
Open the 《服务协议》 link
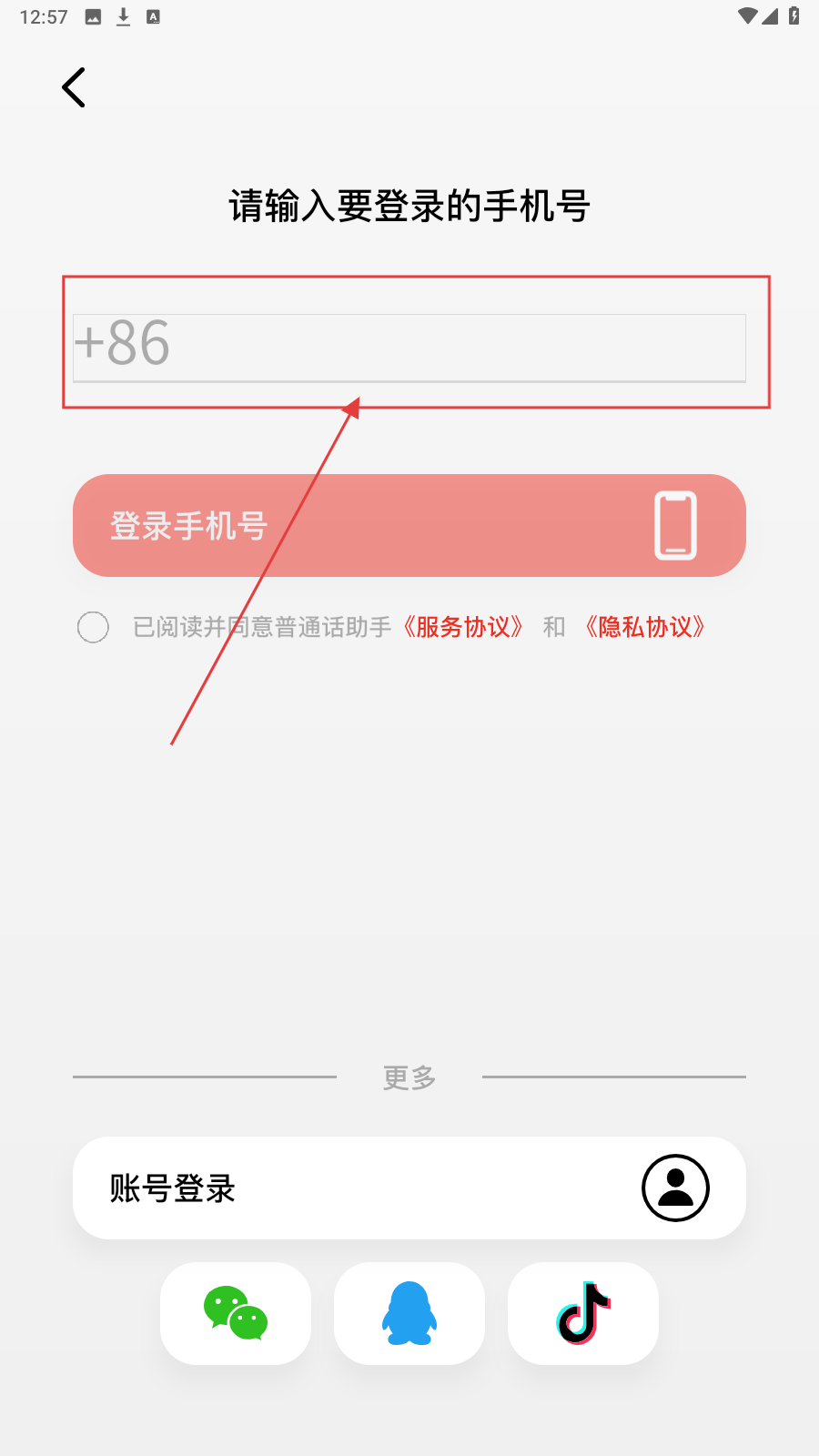click(463, 627)
